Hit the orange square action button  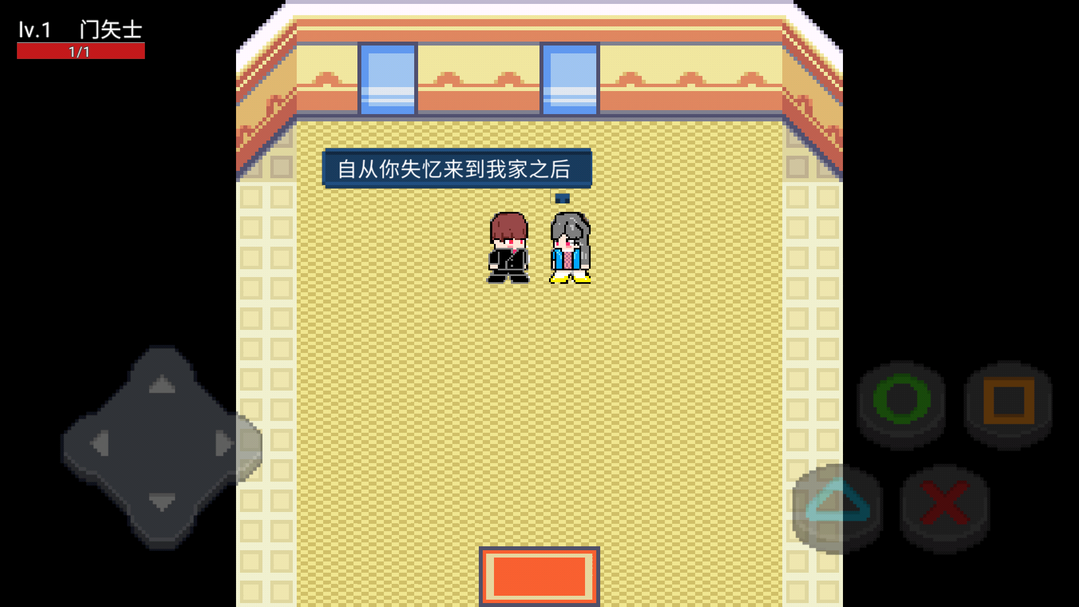(1008, 401)
